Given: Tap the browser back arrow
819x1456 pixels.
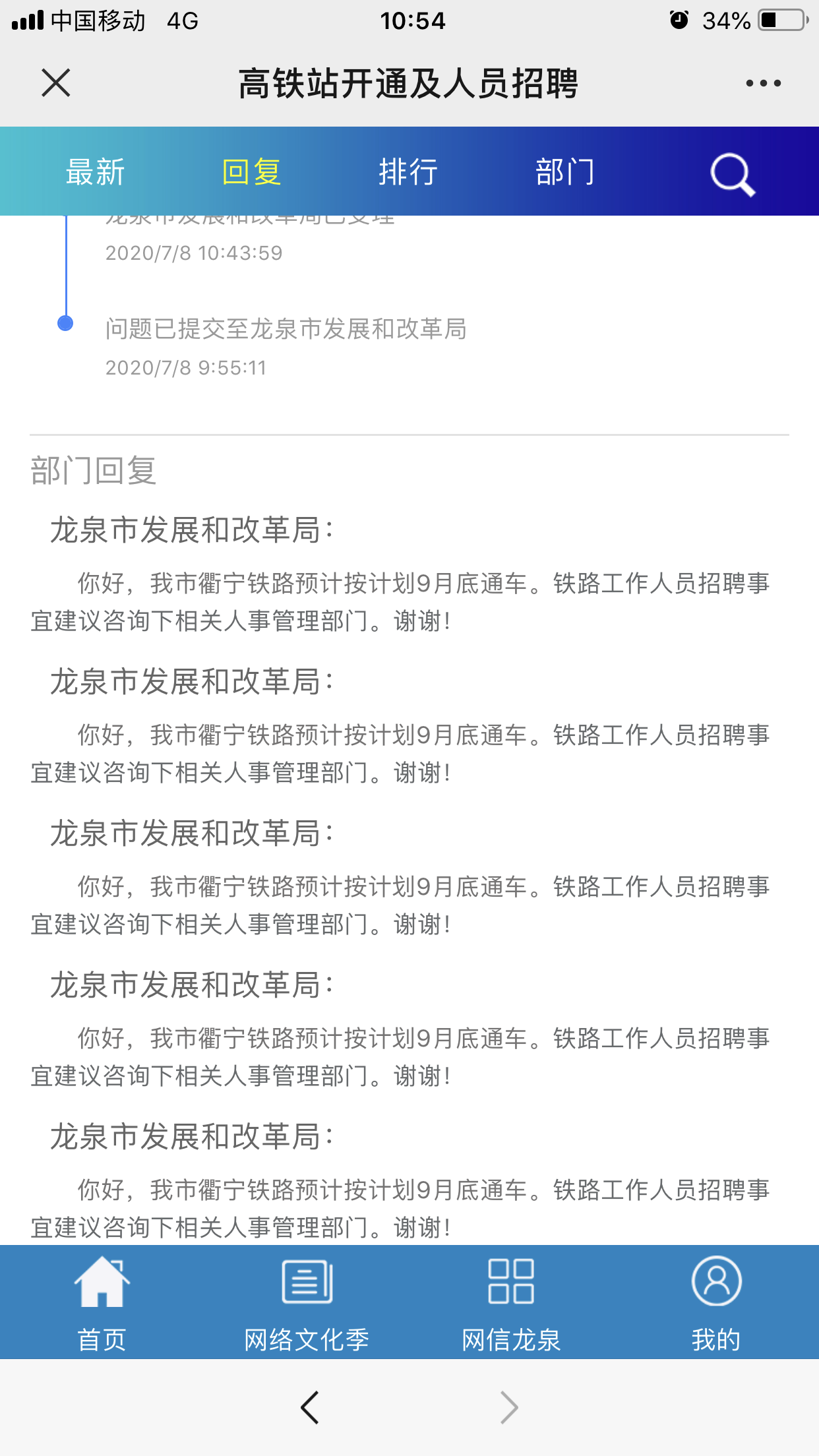Looking at the screenshot, I should pos(310,1407).
